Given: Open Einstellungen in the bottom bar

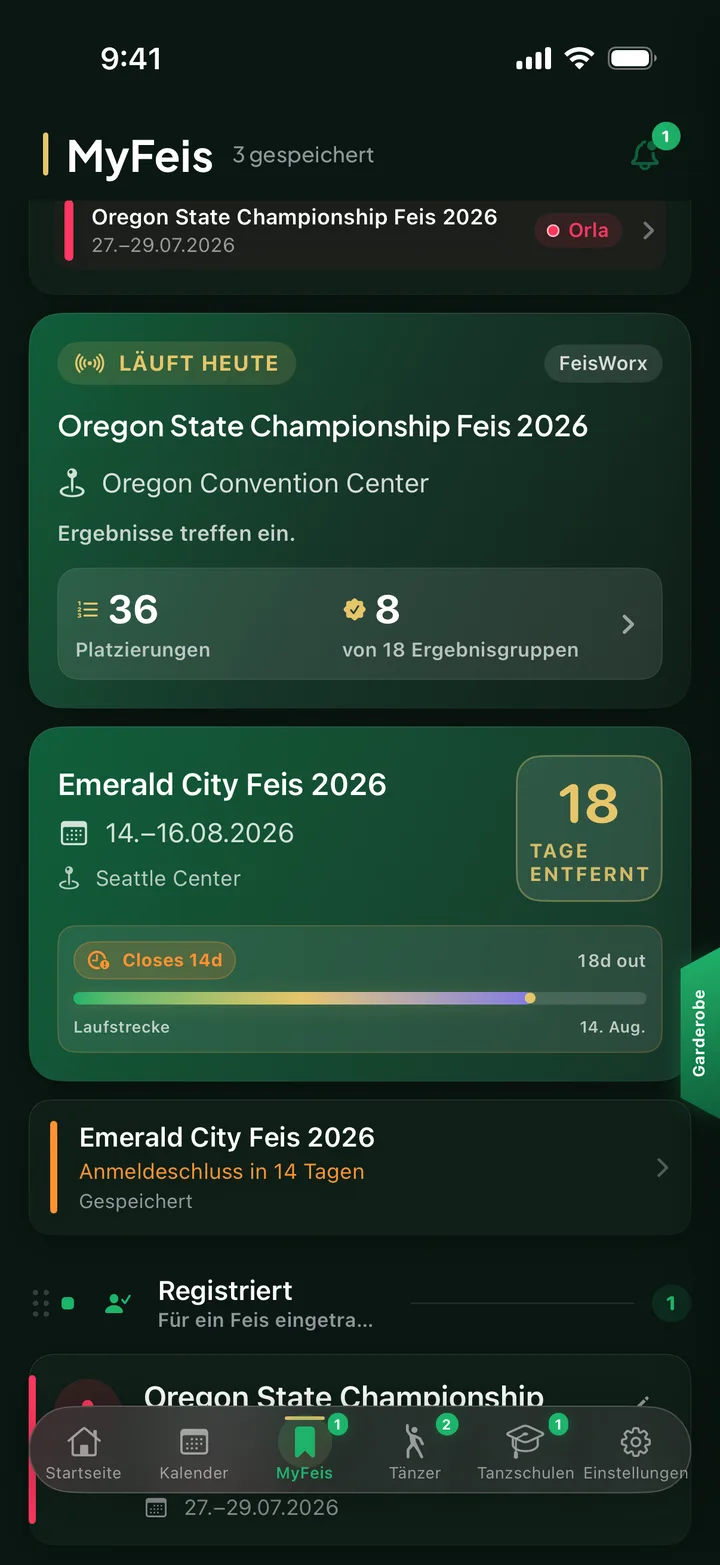Looking at the screenshot, I should click(636, 1453).
